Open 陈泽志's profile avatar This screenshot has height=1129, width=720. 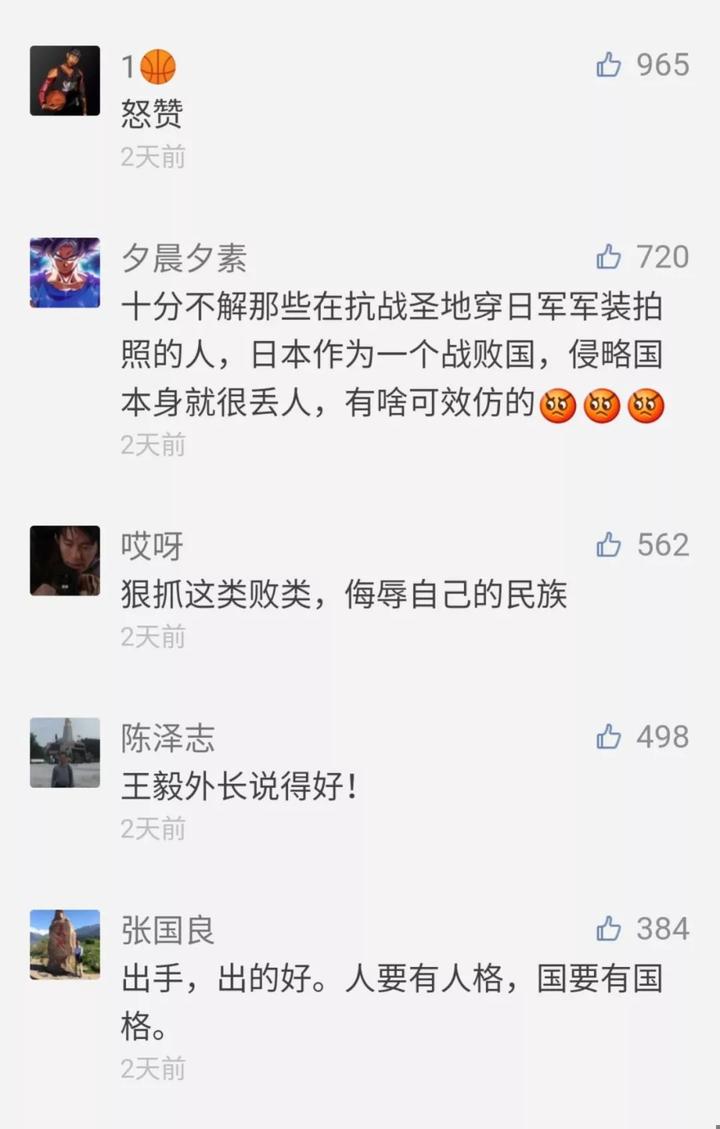pyautogui.click(x=65, y=752)
